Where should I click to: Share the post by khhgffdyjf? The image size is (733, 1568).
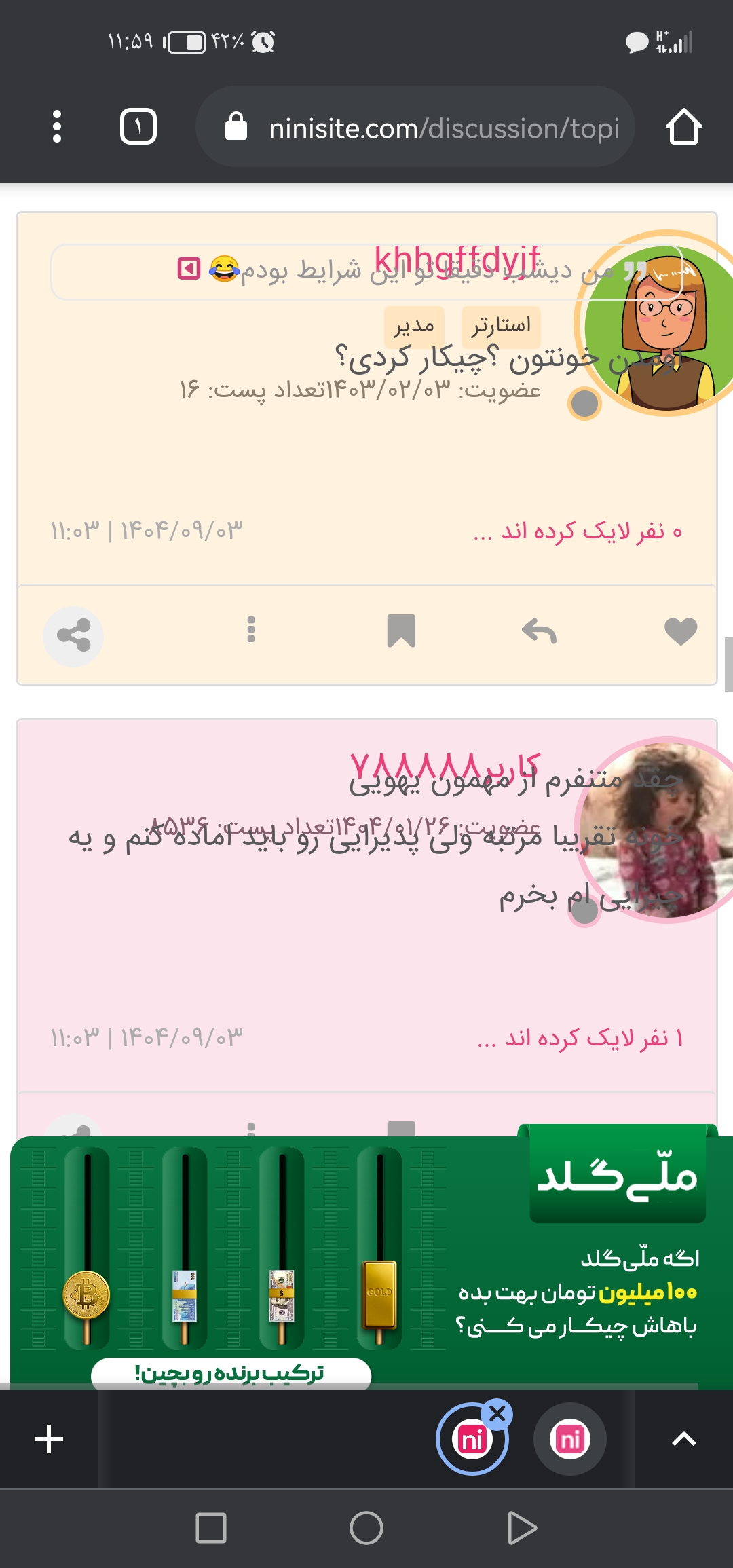tap(74, 636)
